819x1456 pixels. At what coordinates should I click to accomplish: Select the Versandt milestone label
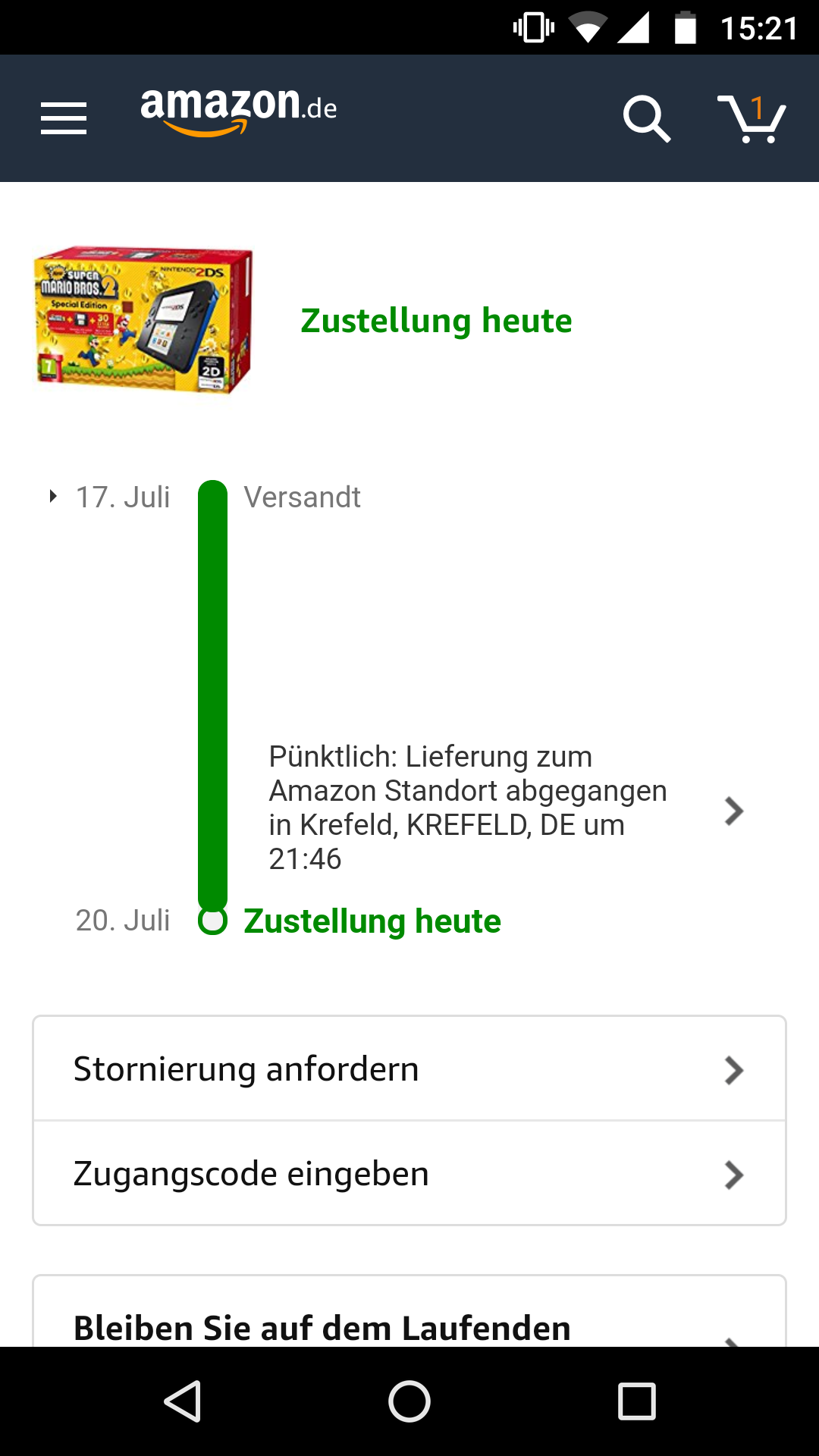click(x=303, y=497)
